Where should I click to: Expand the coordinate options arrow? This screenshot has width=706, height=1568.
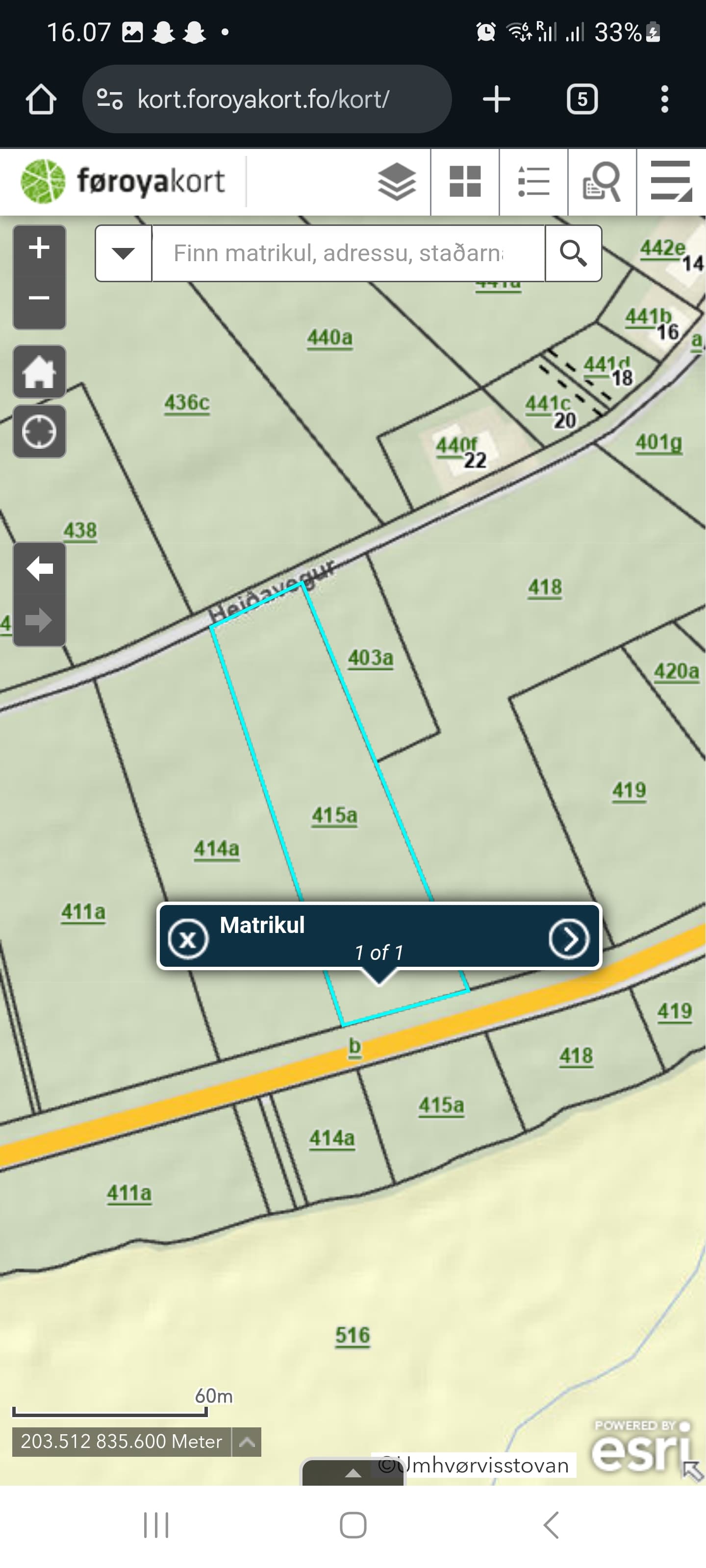click(247, 1442)
